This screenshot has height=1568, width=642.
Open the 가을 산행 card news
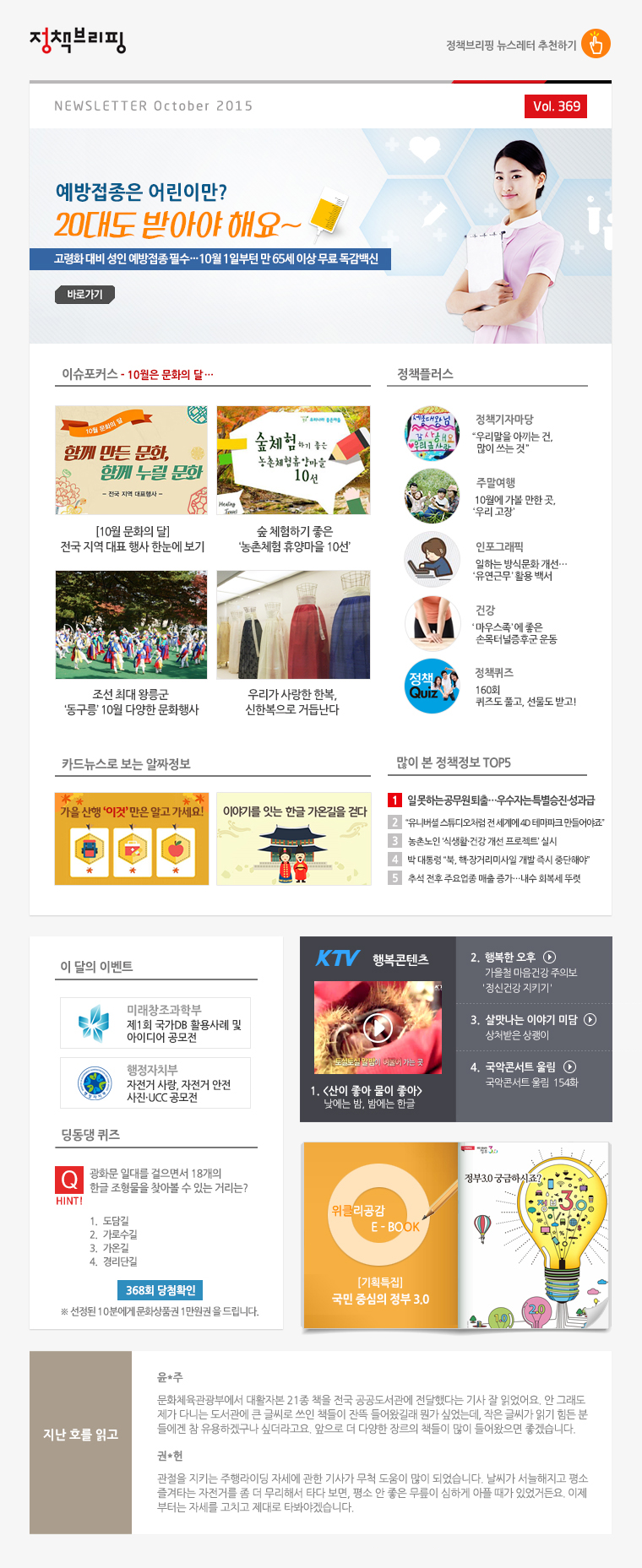(132, 838)
